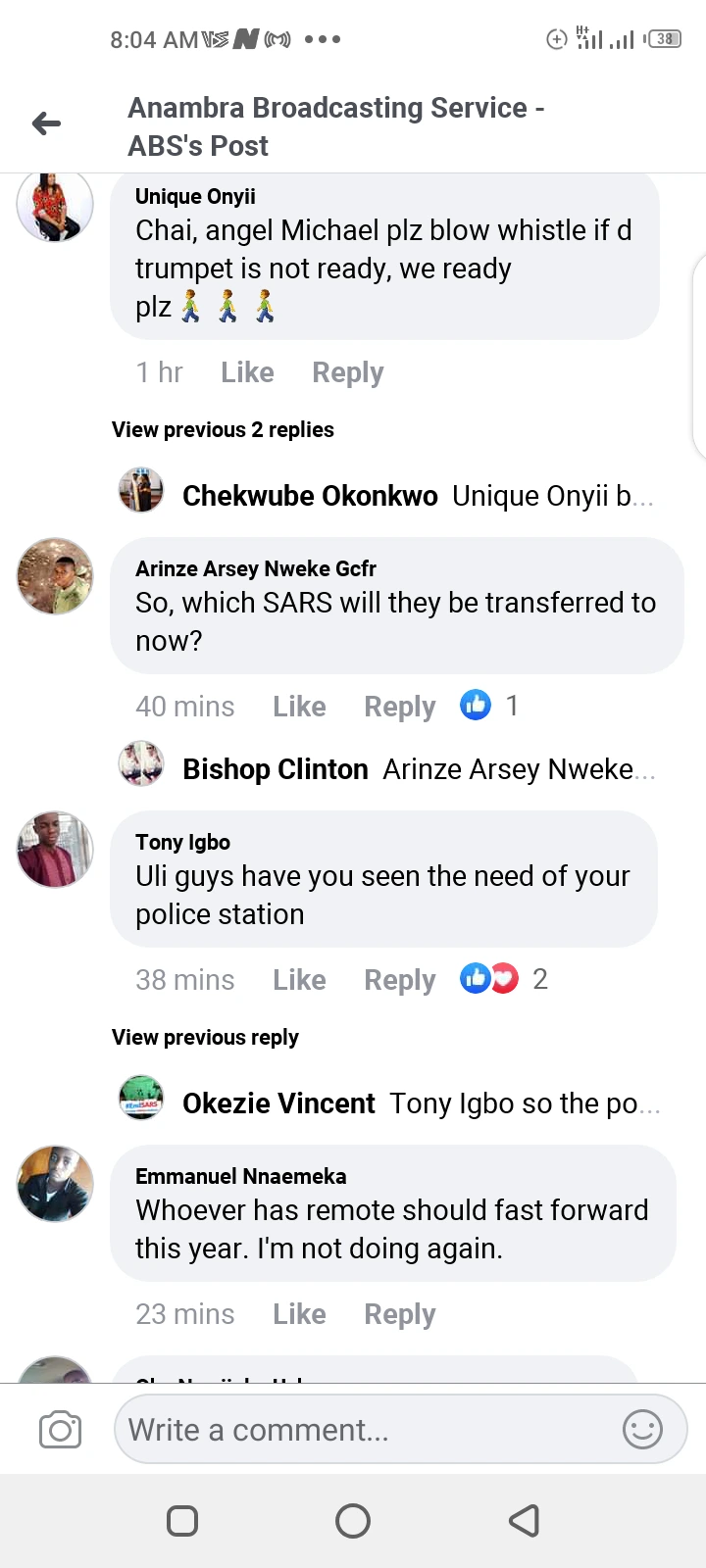Open the camera icon to attach photo
Image resolution: width=706 pixels, height=1568 pixels.
(60, 1430)
